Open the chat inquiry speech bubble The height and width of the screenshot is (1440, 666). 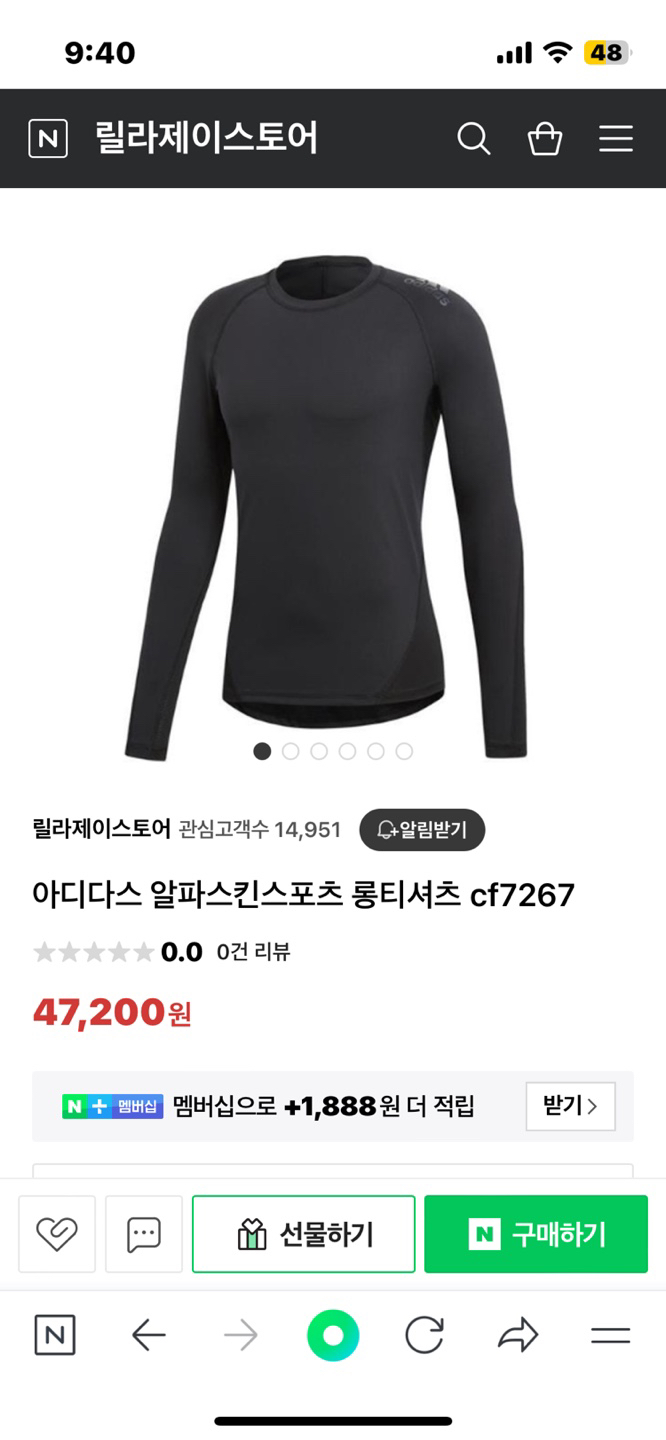[144, 1234]
